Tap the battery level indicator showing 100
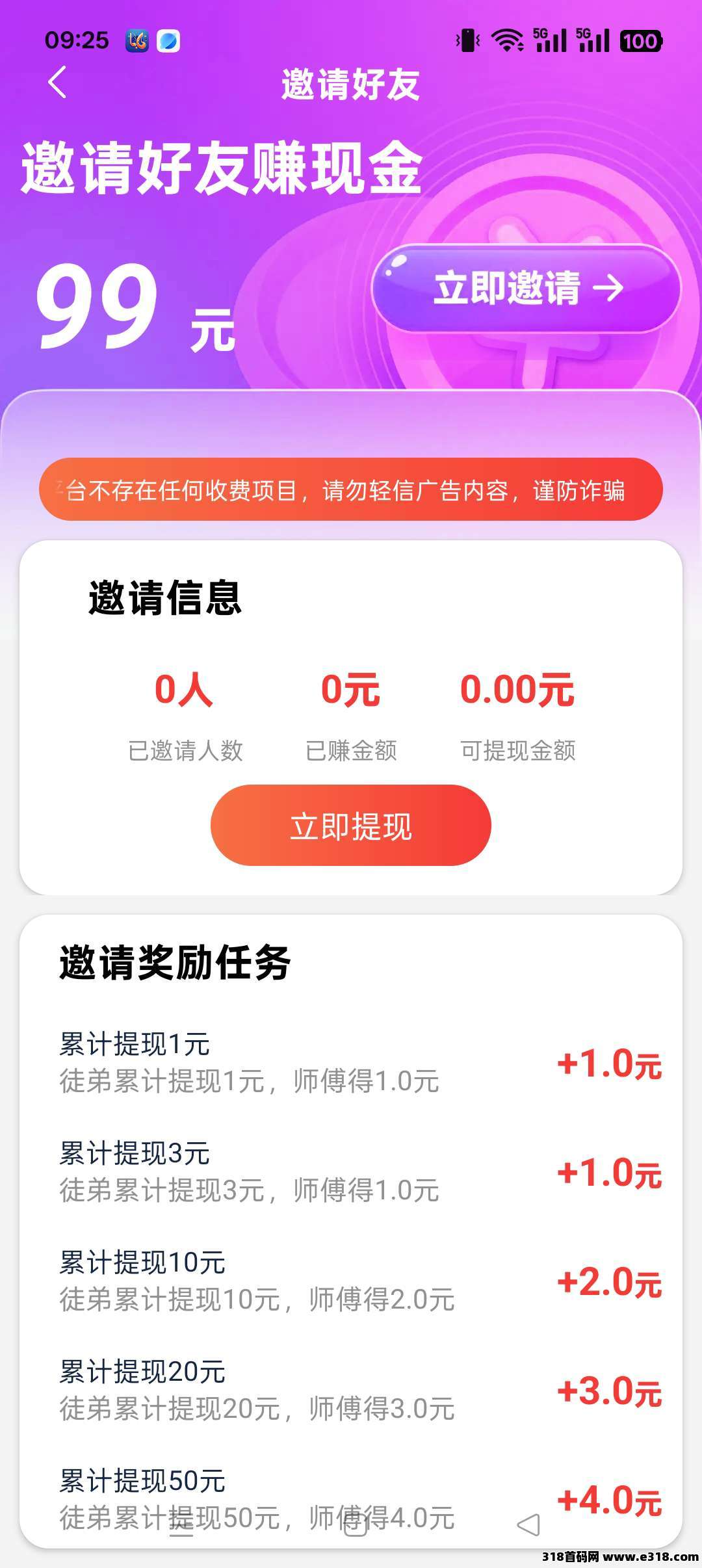702x1568 pixels. pos(640,41)
